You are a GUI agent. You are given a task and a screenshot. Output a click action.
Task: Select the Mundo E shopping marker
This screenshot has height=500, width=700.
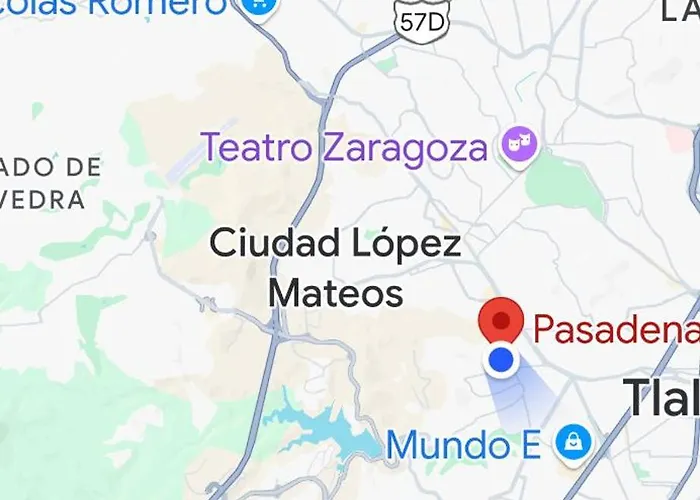(x=574, y=442)
